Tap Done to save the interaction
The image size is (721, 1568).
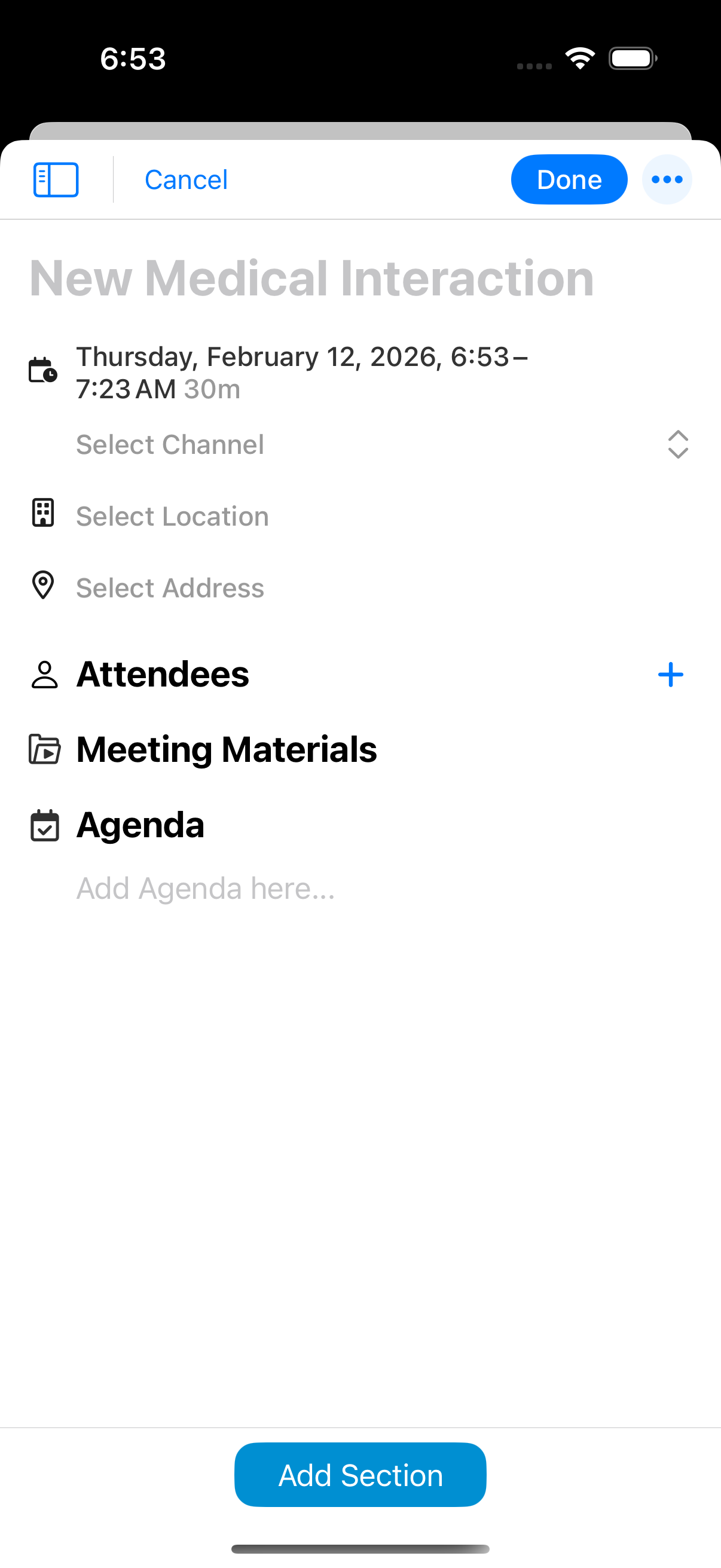[x=569, y=179]
